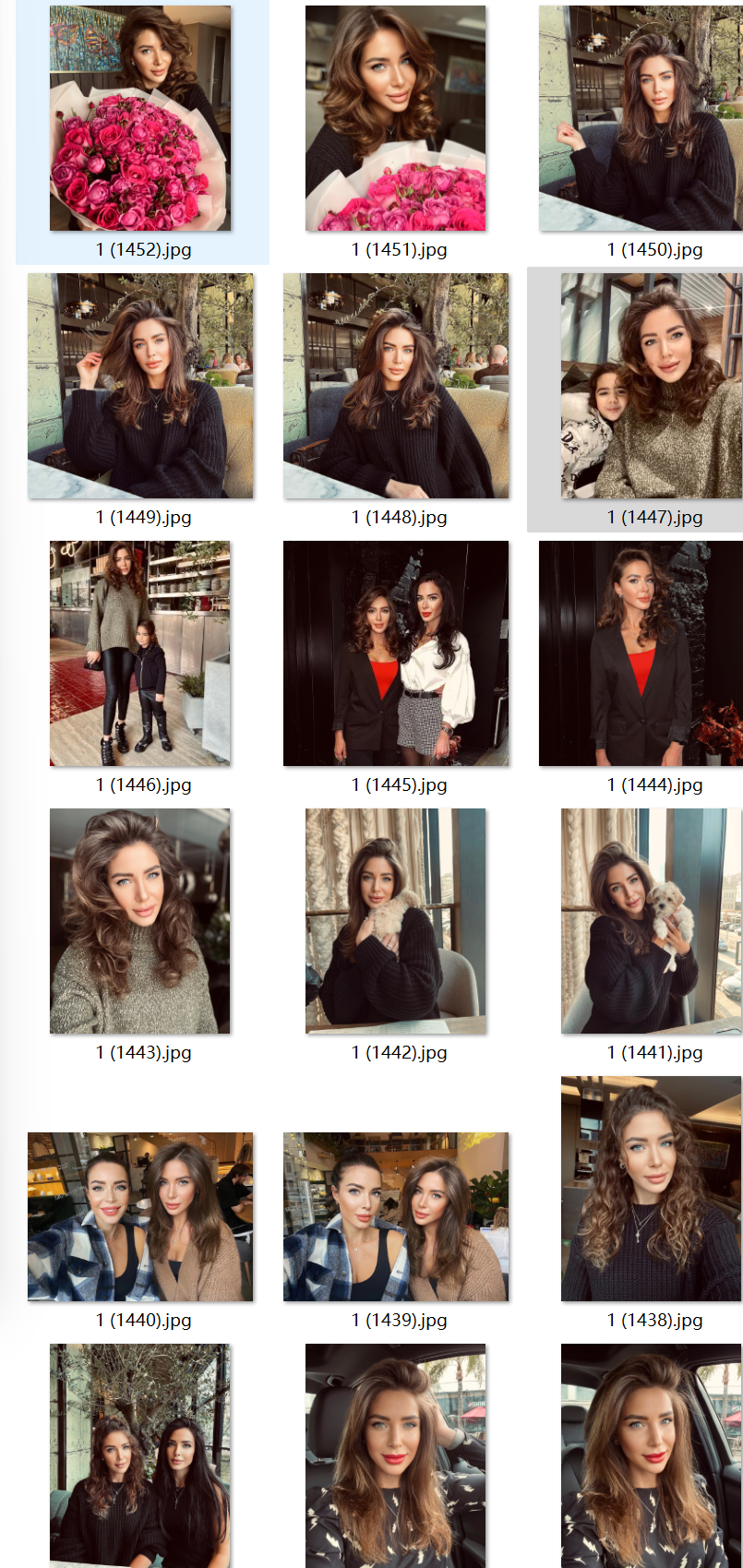743x1568 pixels.
Task: Tap the file 1 (1444).jpg
Action: [x=641, y=653]
